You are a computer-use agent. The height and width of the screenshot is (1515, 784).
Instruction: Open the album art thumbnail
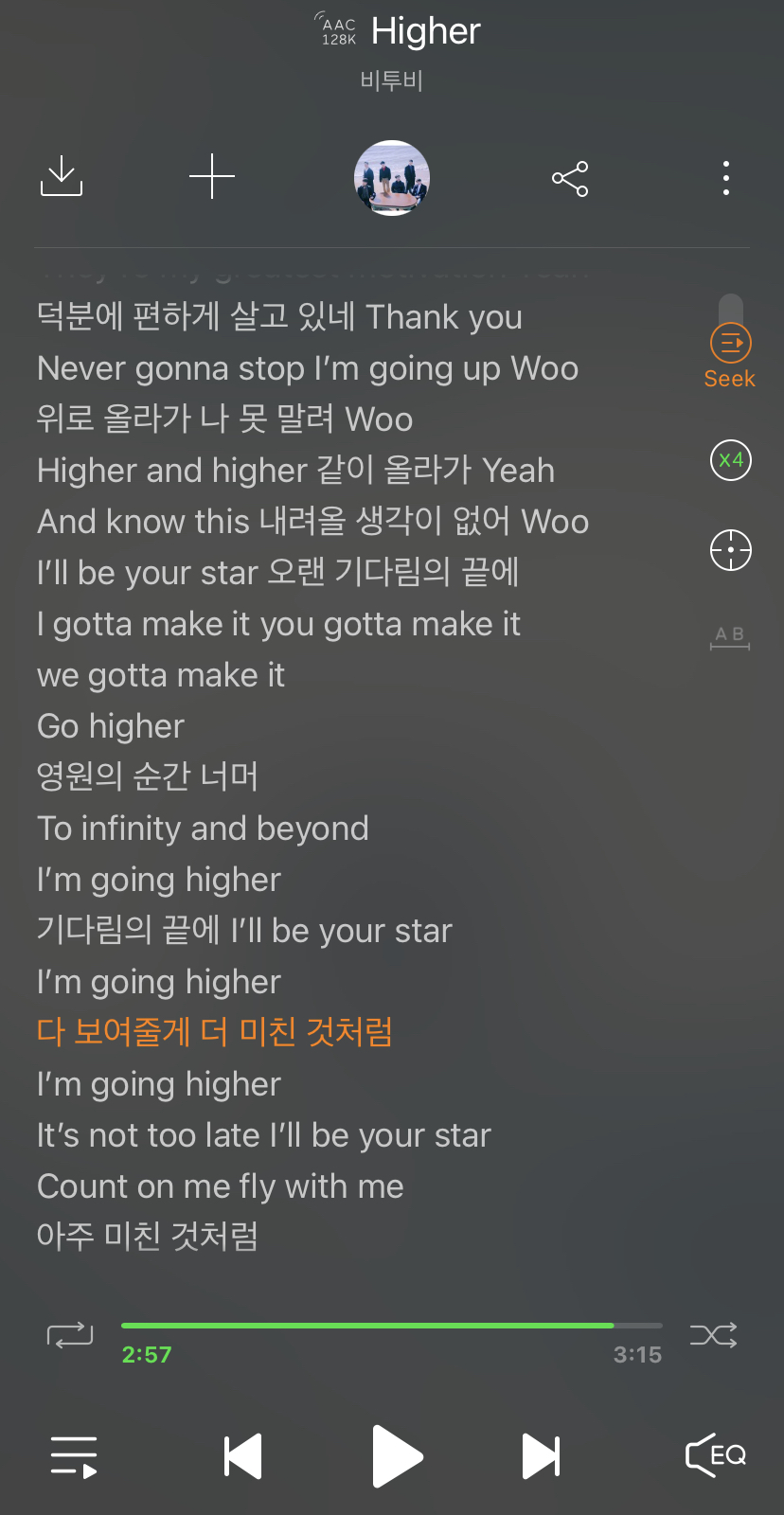point(391,177)
